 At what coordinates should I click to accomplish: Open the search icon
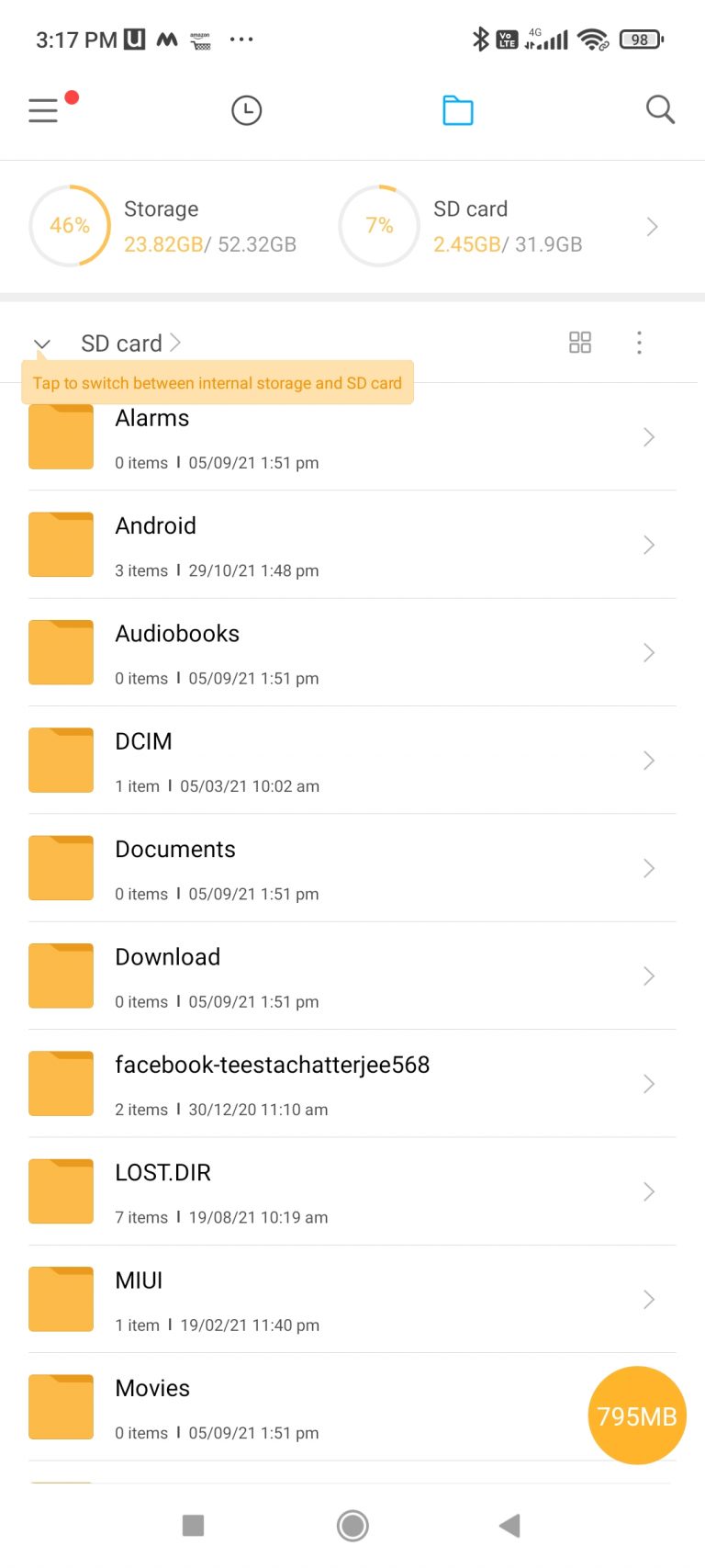(660, 109)
